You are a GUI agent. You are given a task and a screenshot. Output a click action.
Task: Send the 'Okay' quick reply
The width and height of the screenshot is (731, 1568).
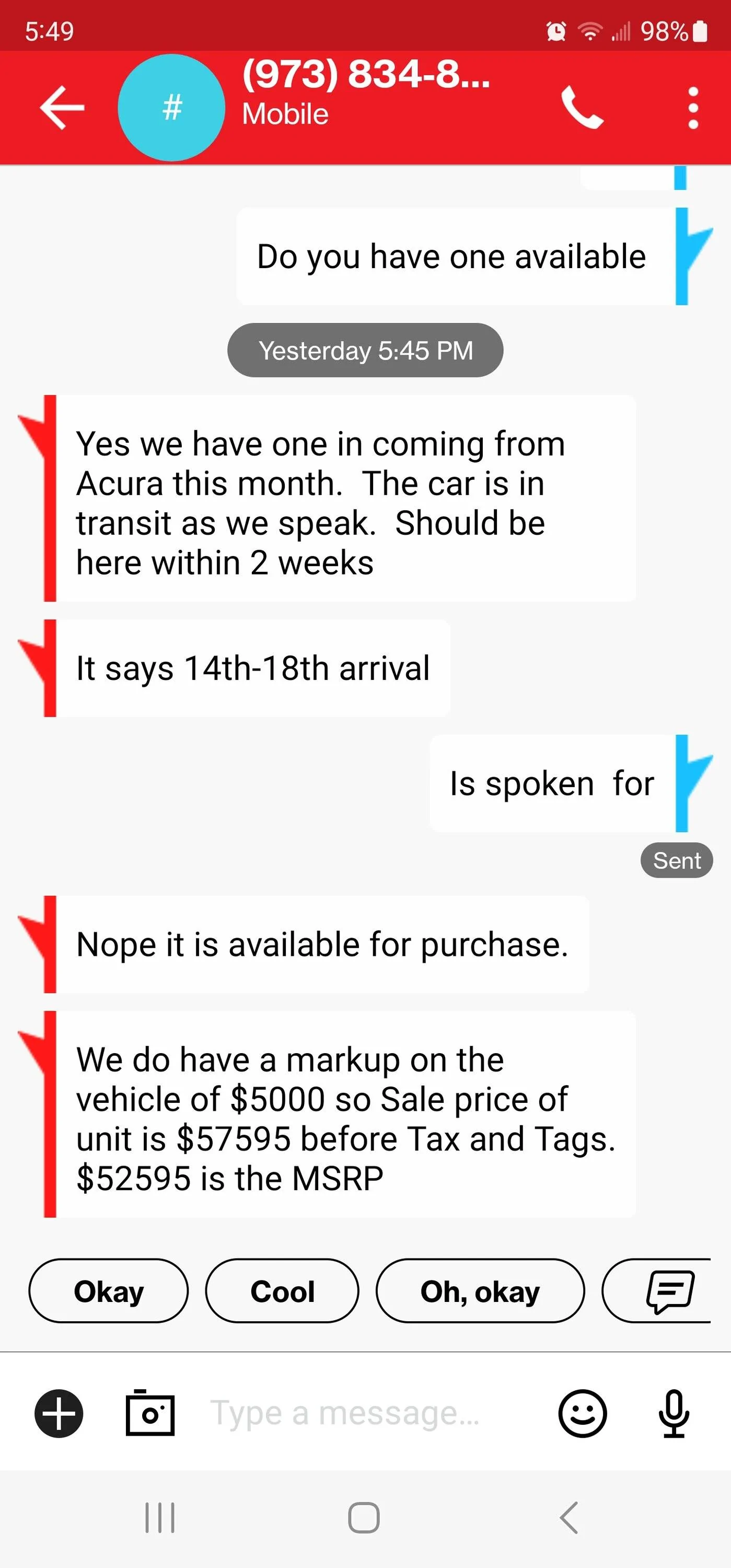click(108, 1291)
